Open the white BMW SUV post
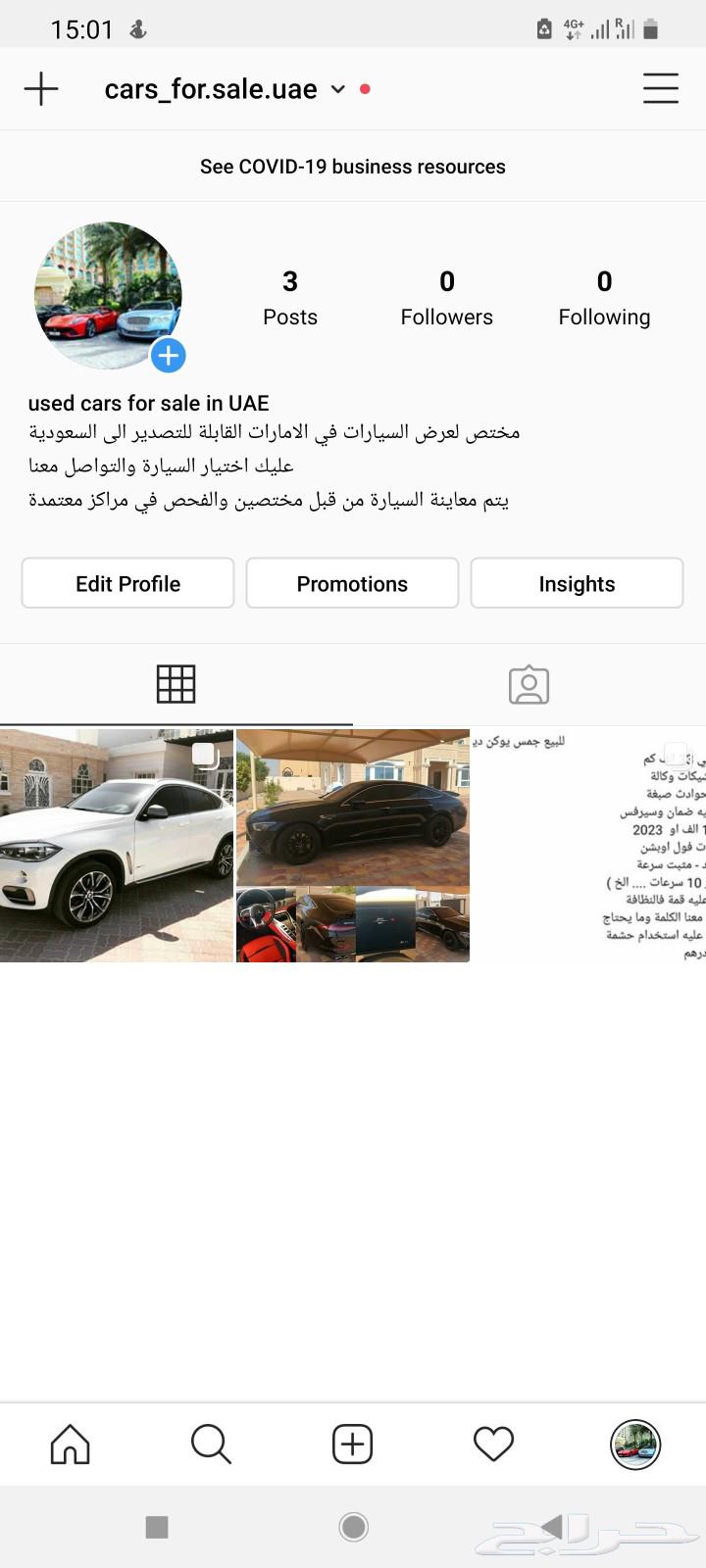Viewport: 706px width, 1568px height. click(117, 845)
